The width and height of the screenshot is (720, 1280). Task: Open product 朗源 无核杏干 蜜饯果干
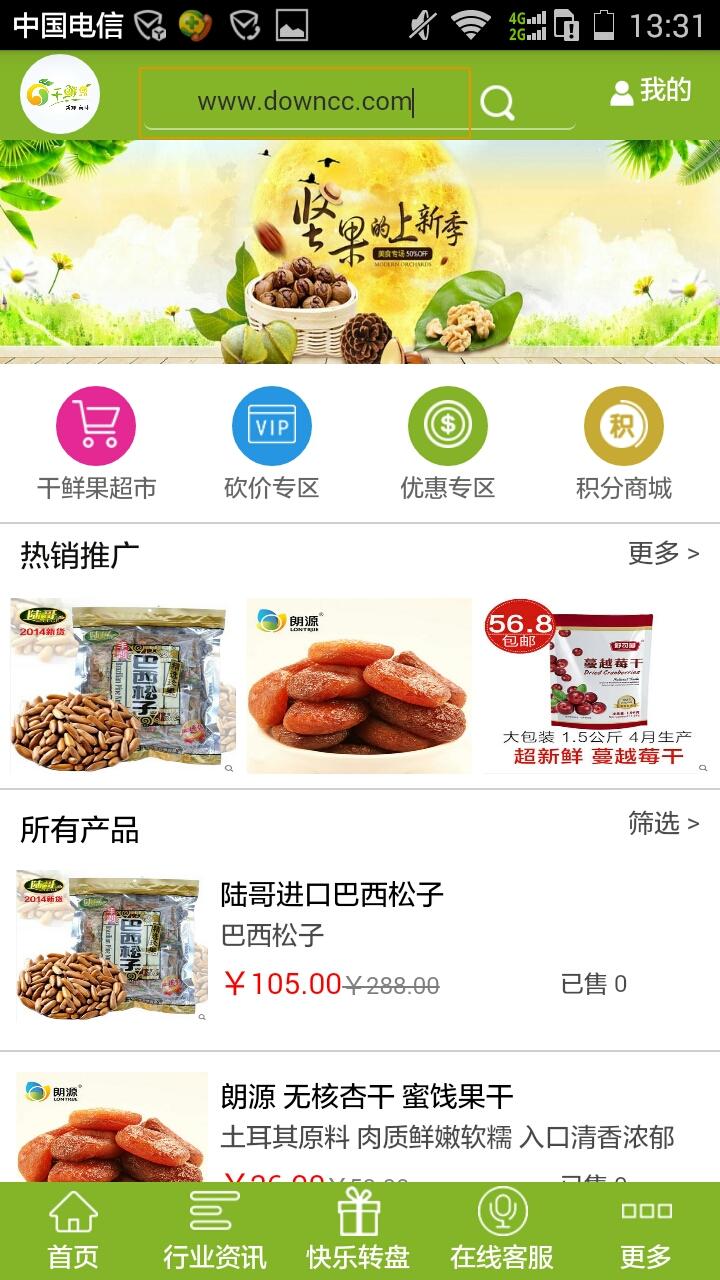[367, 1097]
